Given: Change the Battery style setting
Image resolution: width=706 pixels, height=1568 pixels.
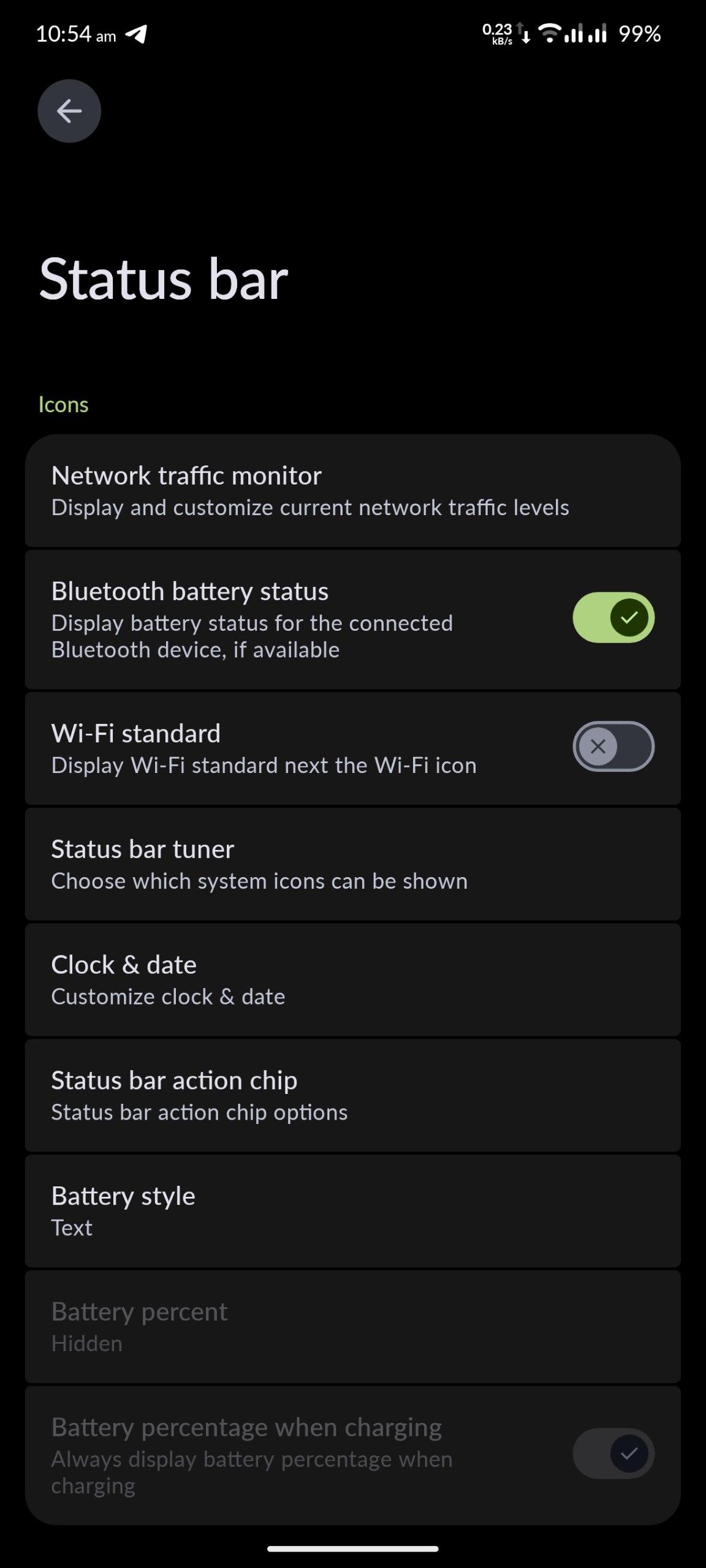Looking at the screenshot, I should (x=352, y=1212).
